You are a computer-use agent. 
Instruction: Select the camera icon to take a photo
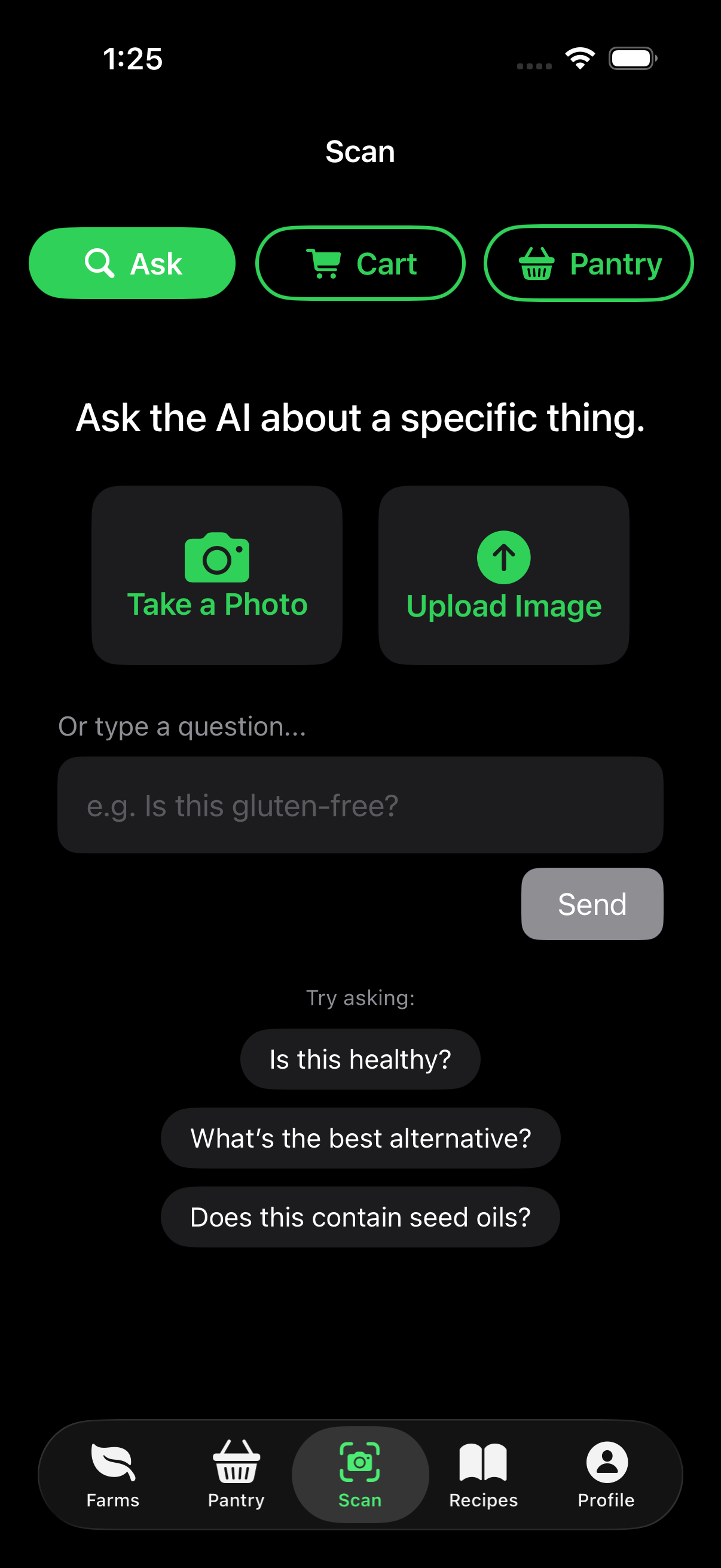(216, 557)
